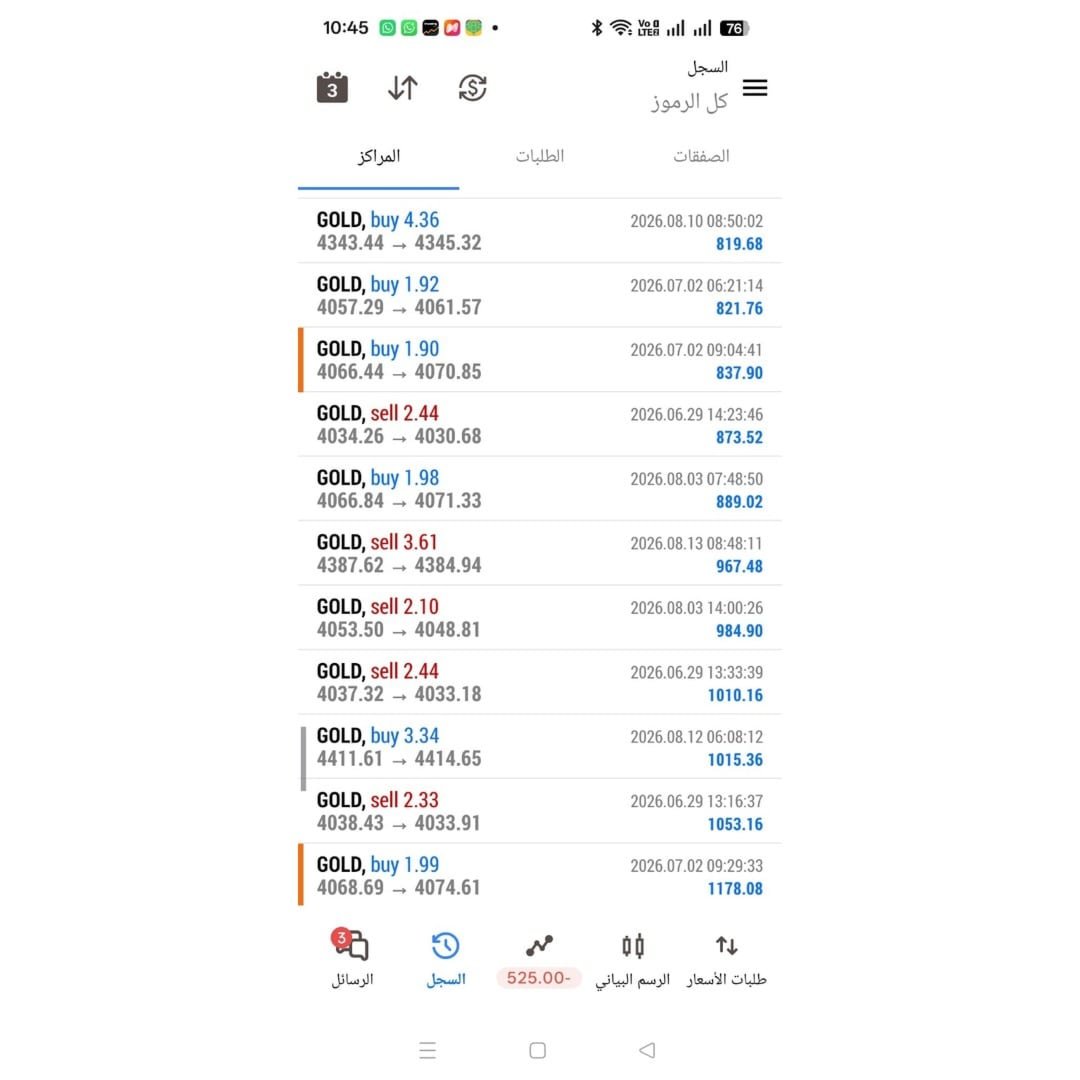Tap the dollar symbol filter icon
1080x1080 pixels.
(x=472, y=87)
